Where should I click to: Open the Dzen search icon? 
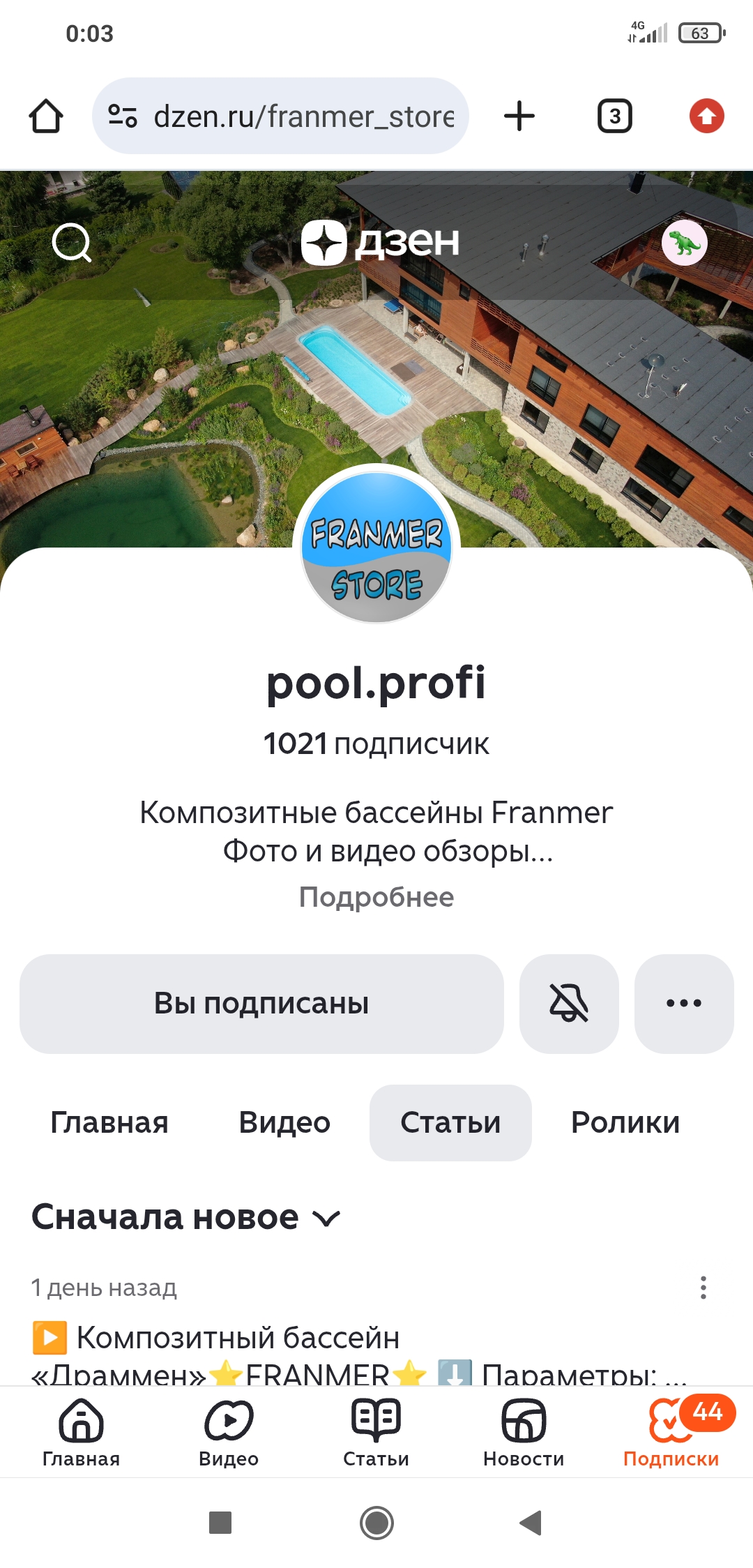click(72, 243)
